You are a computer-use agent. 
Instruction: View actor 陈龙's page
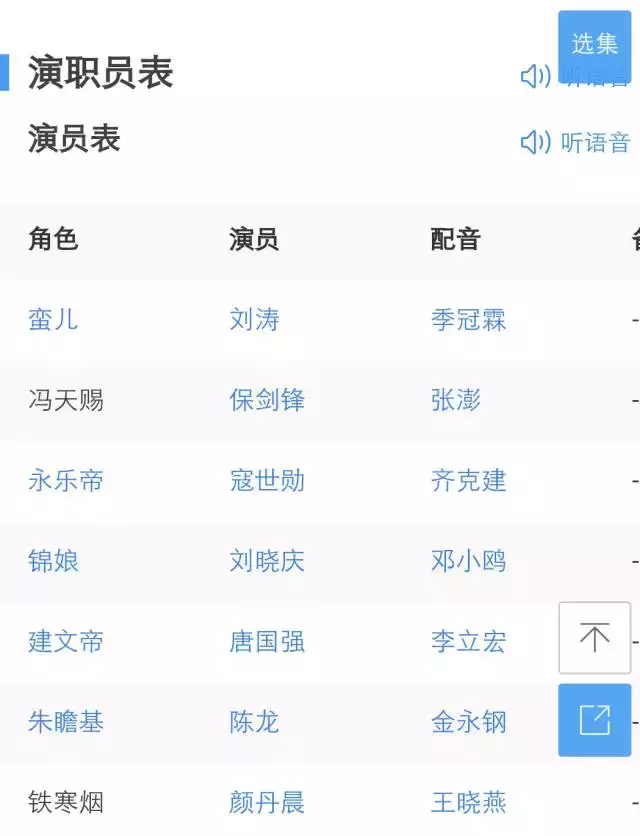(x=254, y=722)
